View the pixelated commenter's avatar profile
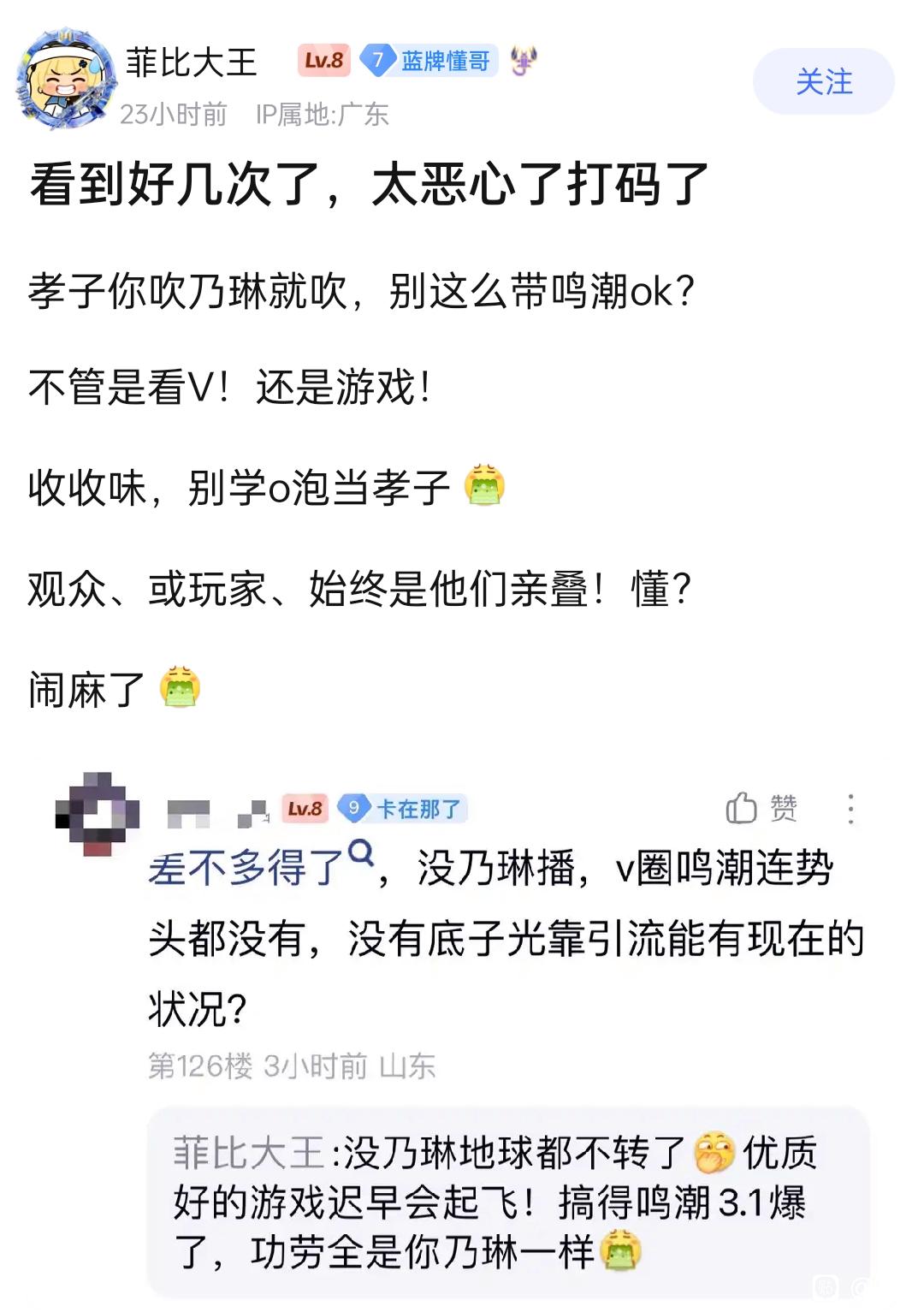The width and height of the screenshot is (924, 1312). [97, 814]
